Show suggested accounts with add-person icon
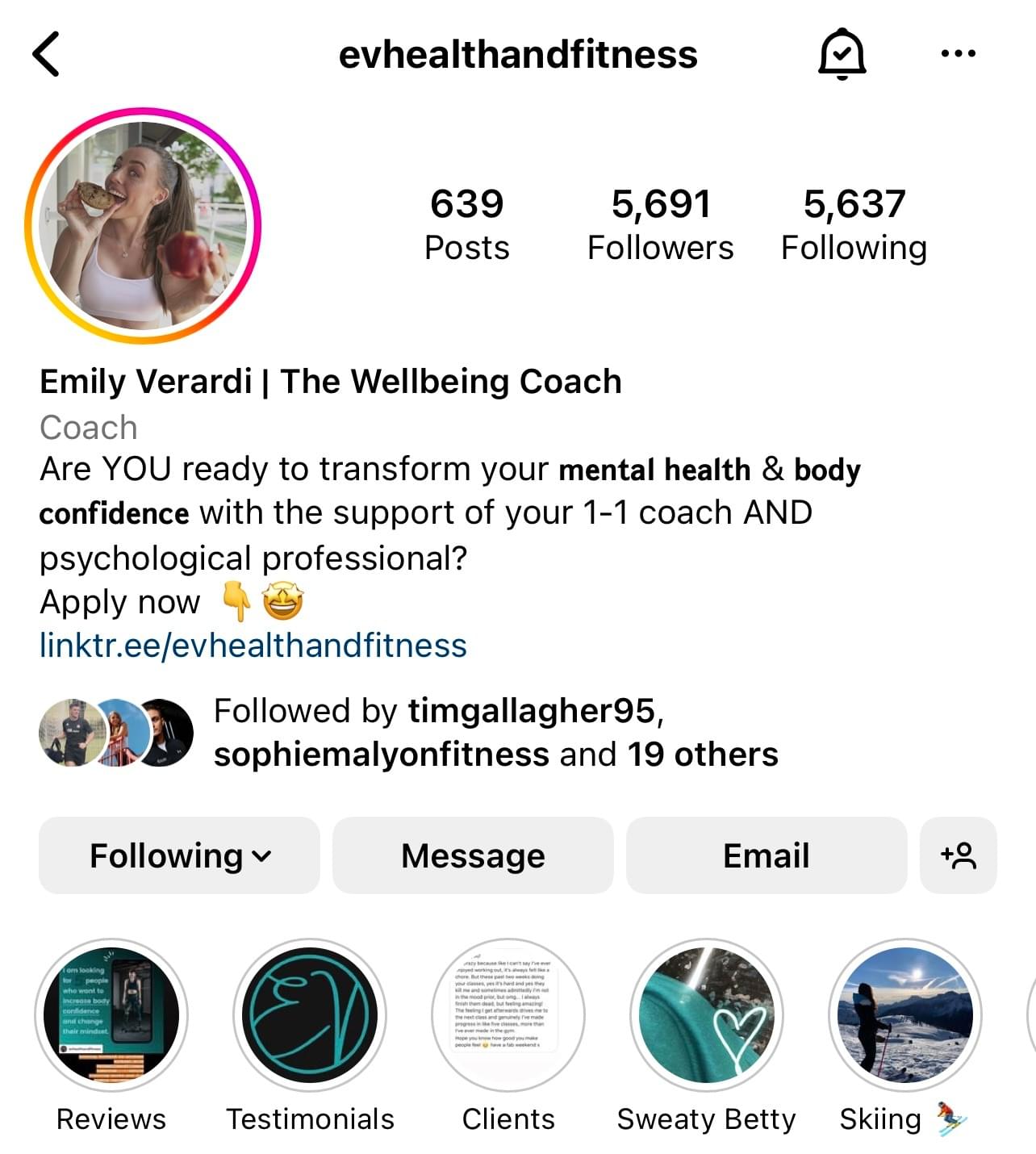 [x=958, y=855]
